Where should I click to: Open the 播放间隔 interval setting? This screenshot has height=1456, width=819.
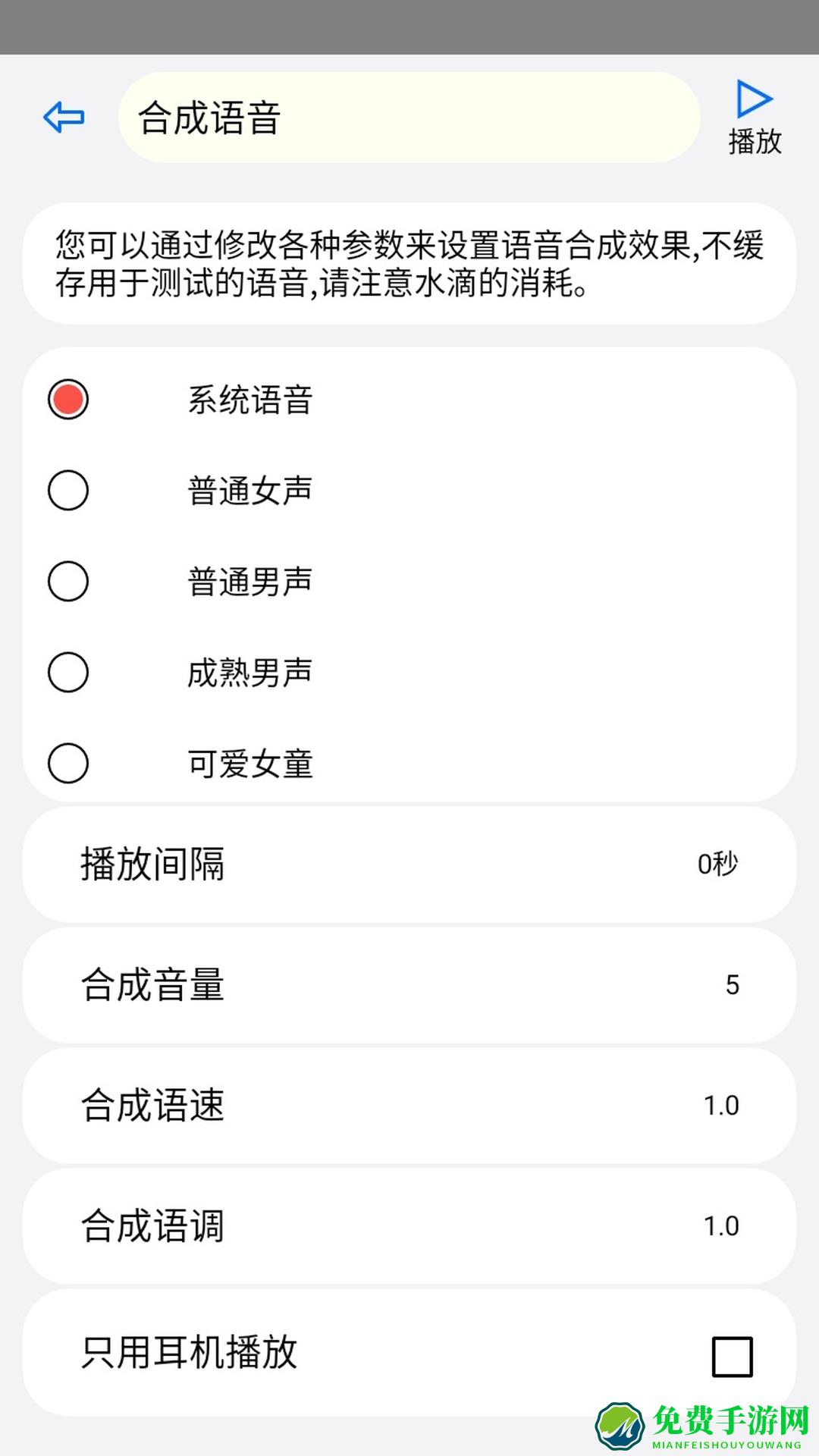pos(409,864)
